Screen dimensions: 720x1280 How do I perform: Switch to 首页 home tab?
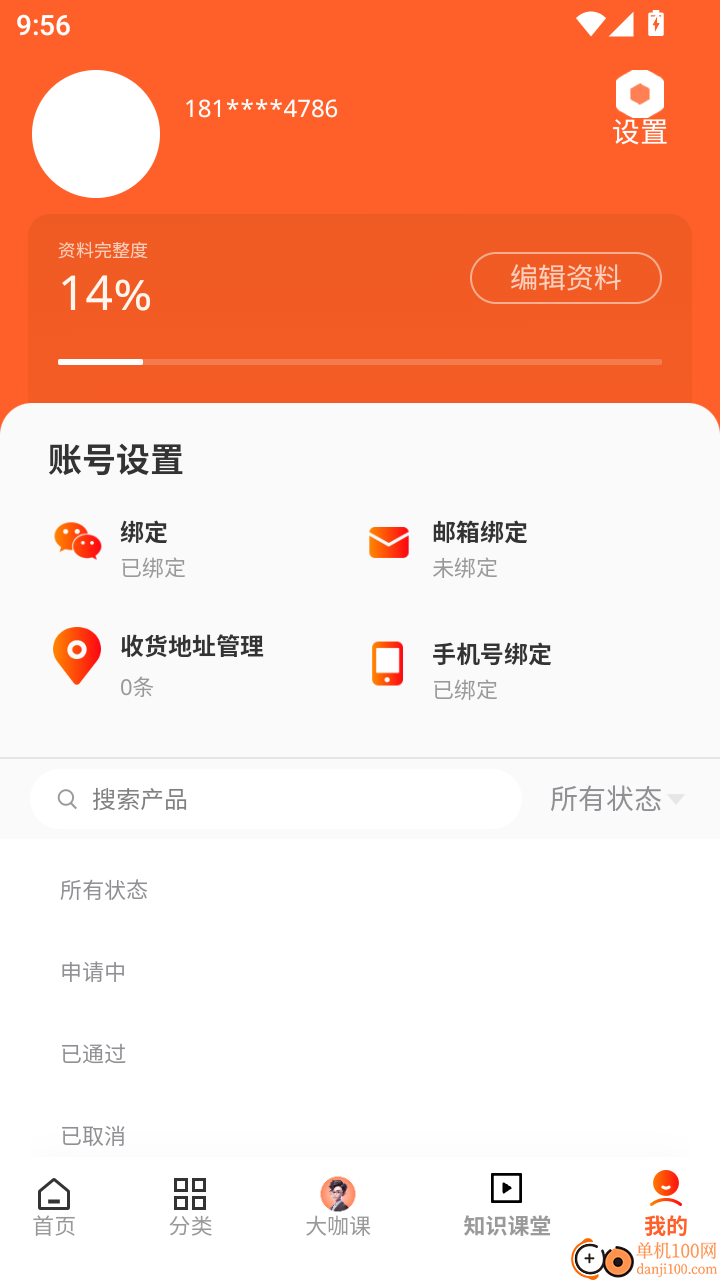pyautogui.click(x=54, y=1207)
